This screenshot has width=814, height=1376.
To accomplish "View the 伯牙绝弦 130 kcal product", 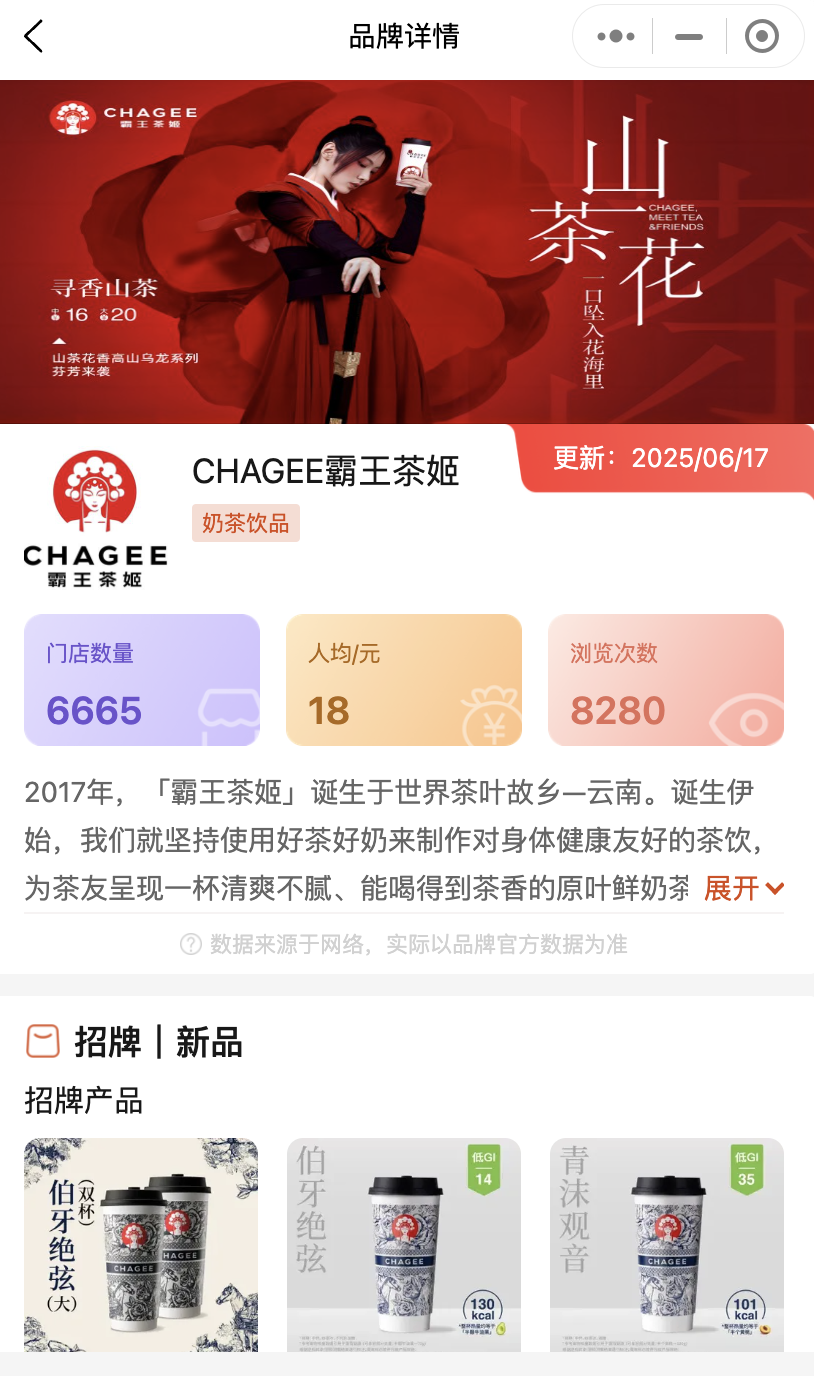I will coord(404,1244).
